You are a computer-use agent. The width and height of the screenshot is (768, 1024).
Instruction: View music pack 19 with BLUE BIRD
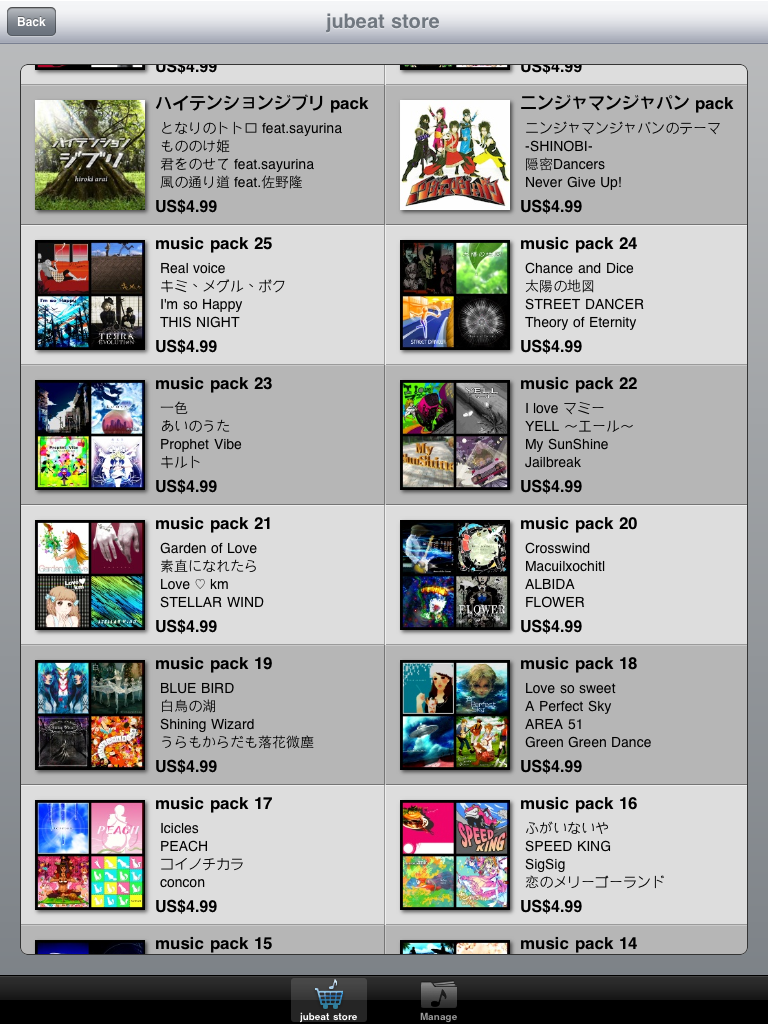click(x=203, y=715)
